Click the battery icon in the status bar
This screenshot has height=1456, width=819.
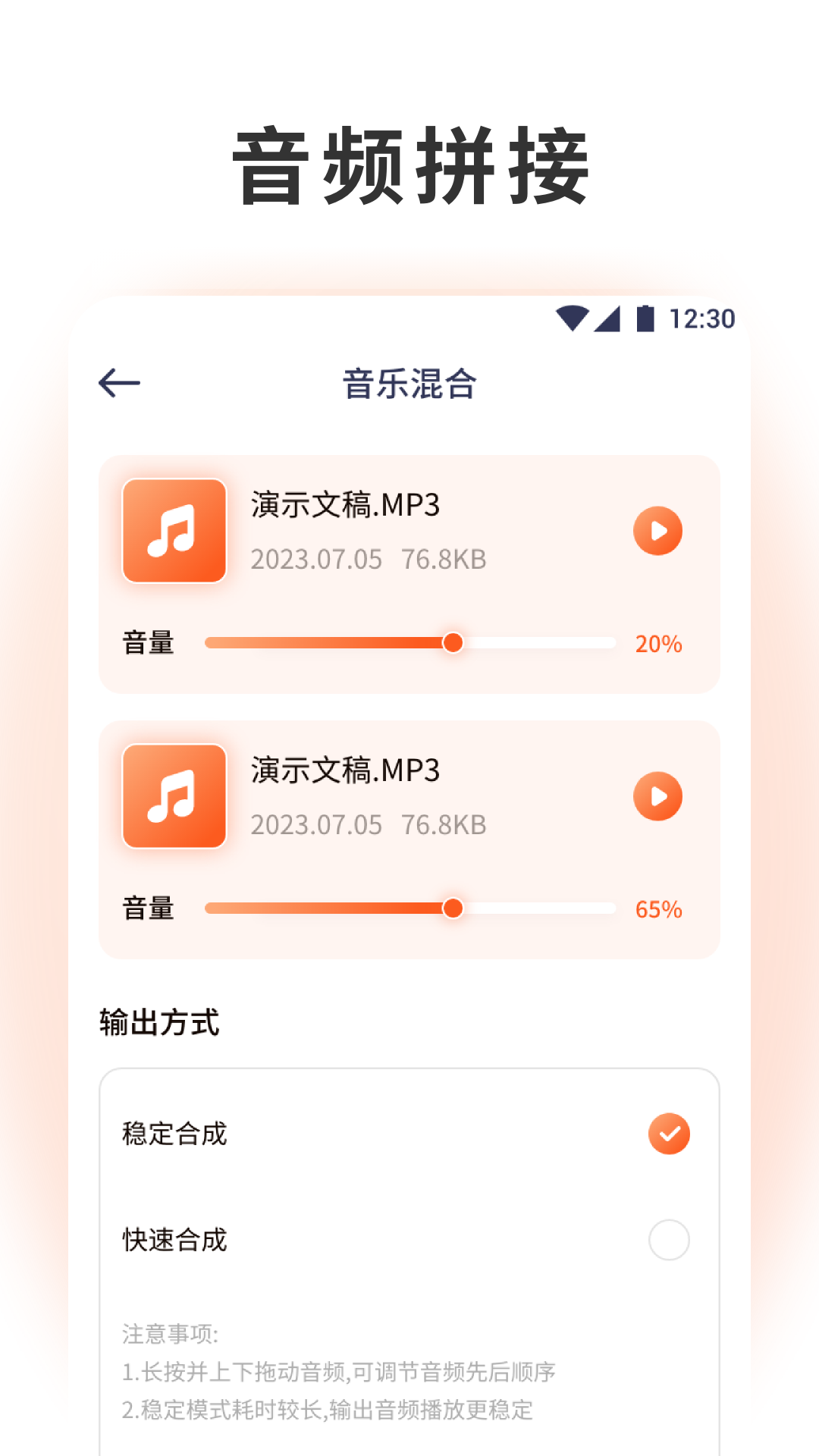[x=645, y=319]
